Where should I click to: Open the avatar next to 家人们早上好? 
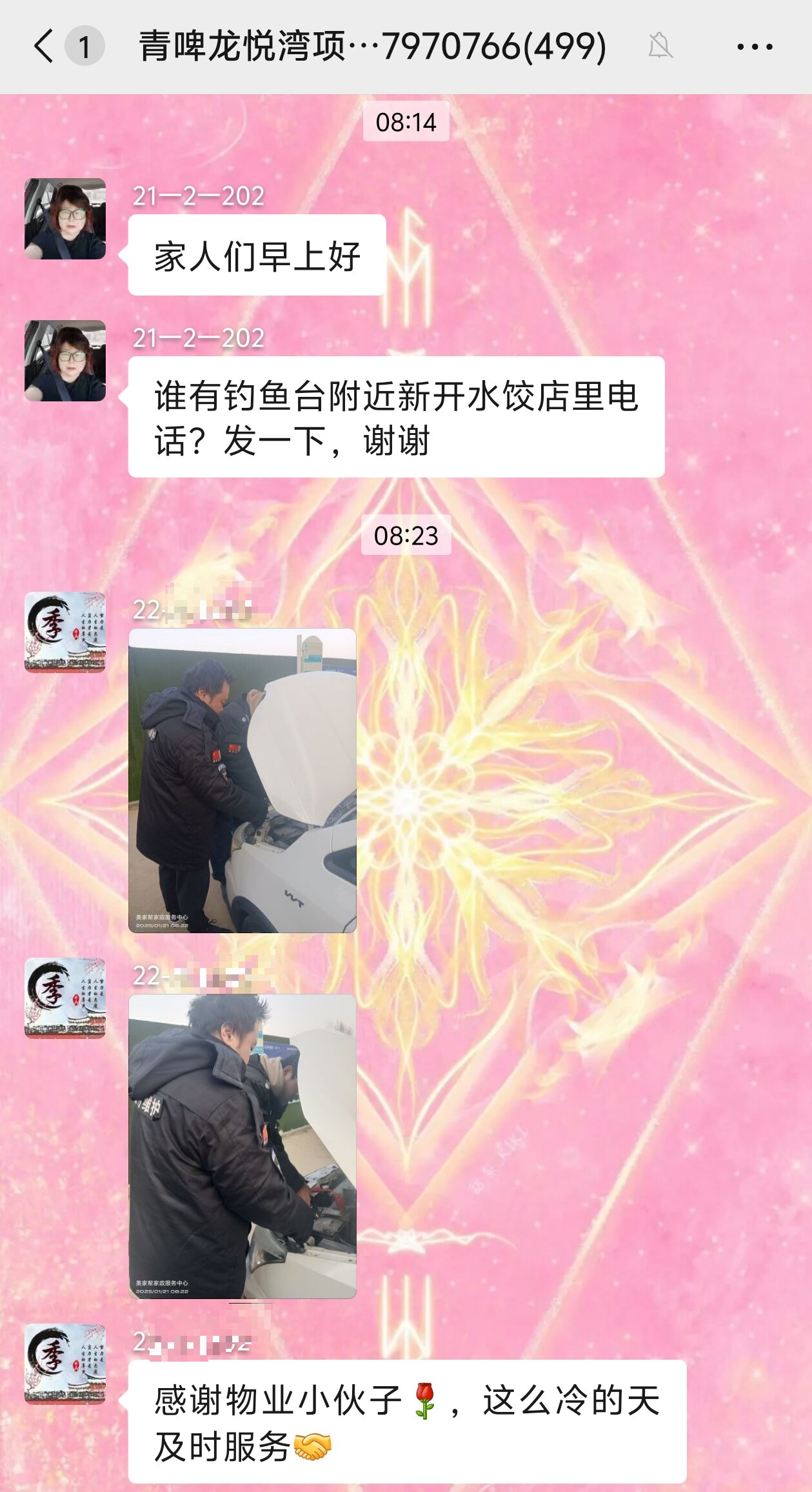coord(65,219)
